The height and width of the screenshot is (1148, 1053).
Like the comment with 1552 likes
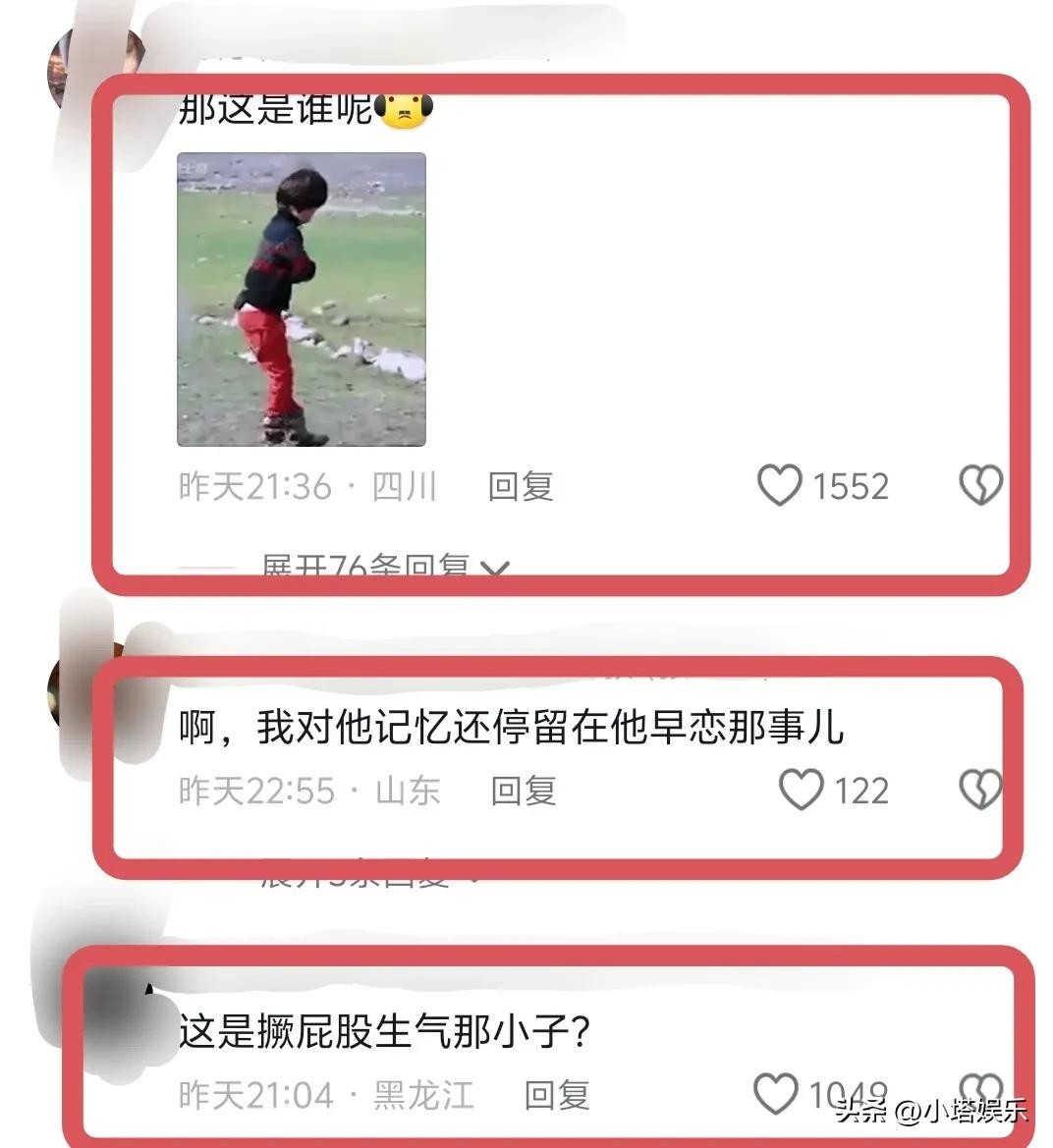point(780,485)
